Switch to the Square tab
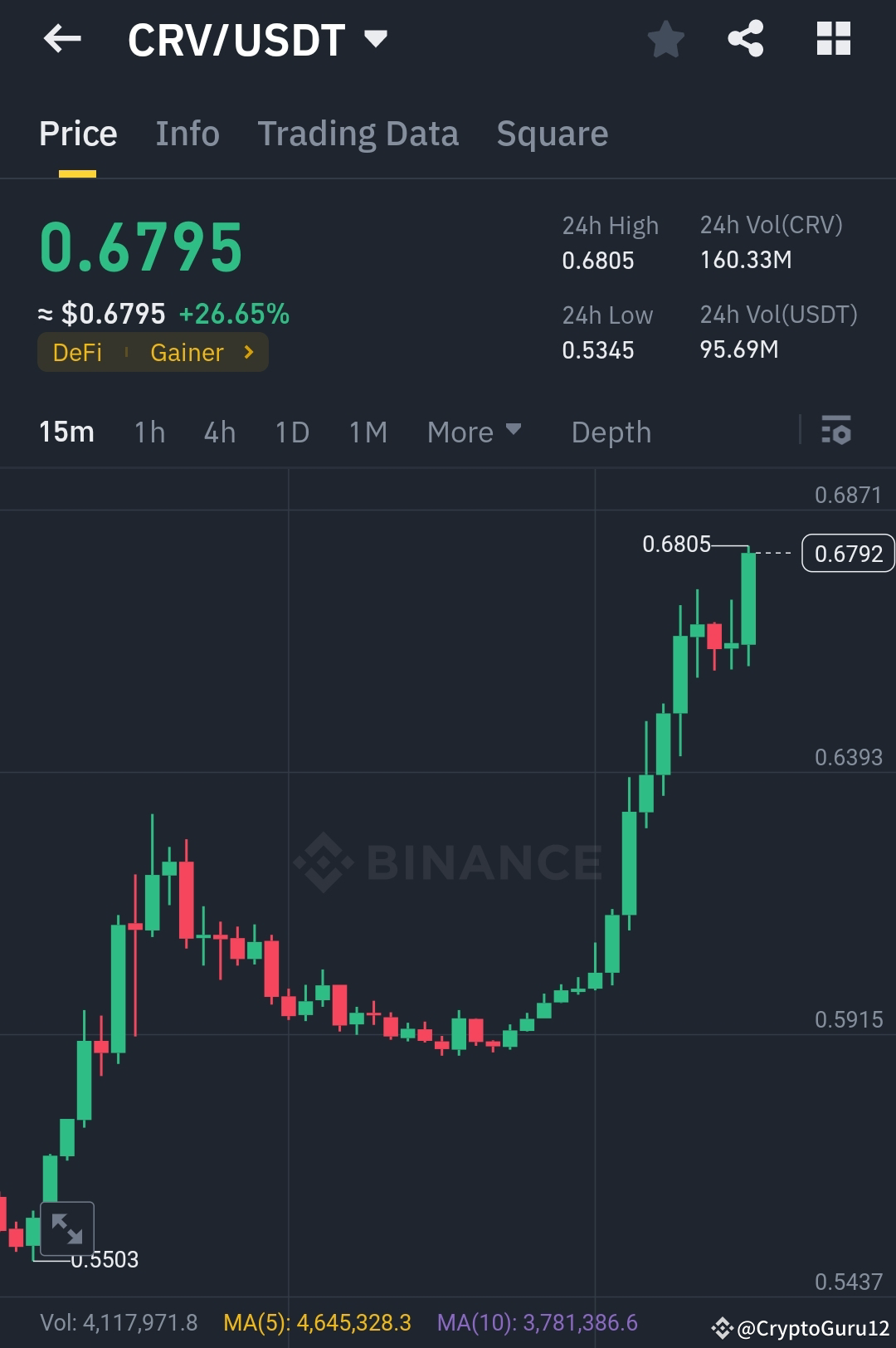 pyautogui.click(x=552, y=133)
